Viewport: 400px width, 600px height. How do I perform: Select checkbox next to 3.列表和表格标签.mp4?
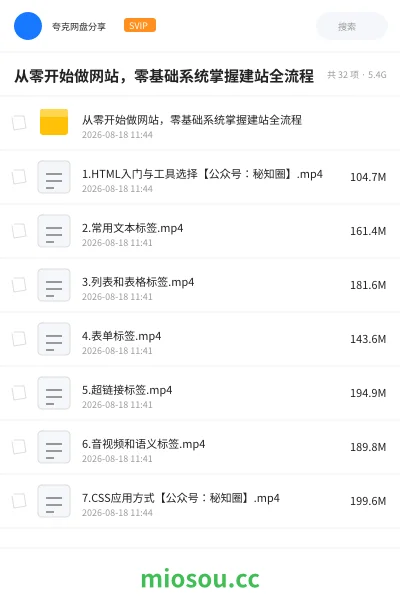pyautogui.click(x=19, y=285)
